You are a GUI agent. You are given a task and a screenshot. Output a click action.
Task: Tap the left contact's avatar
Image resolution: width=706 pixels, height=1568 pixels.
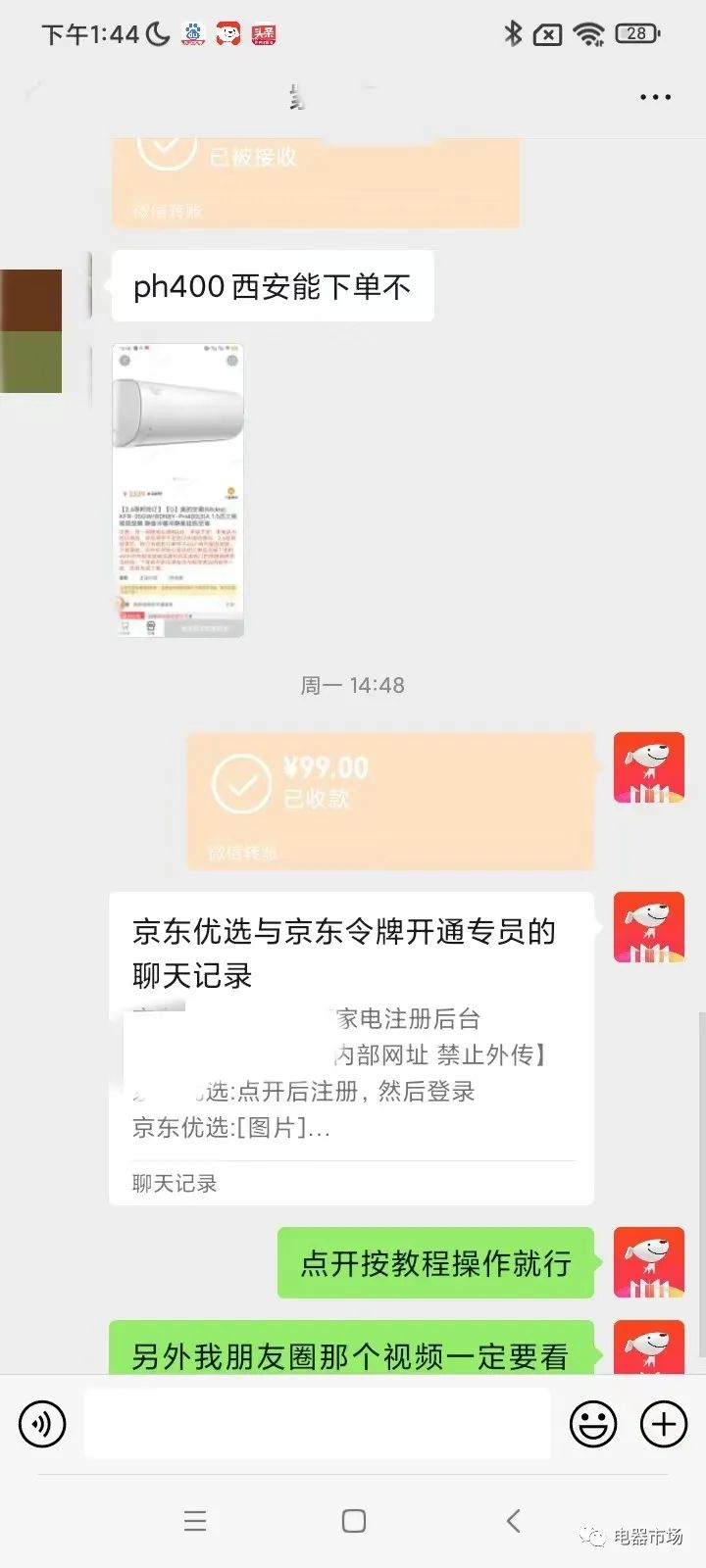tap(30, 331)
